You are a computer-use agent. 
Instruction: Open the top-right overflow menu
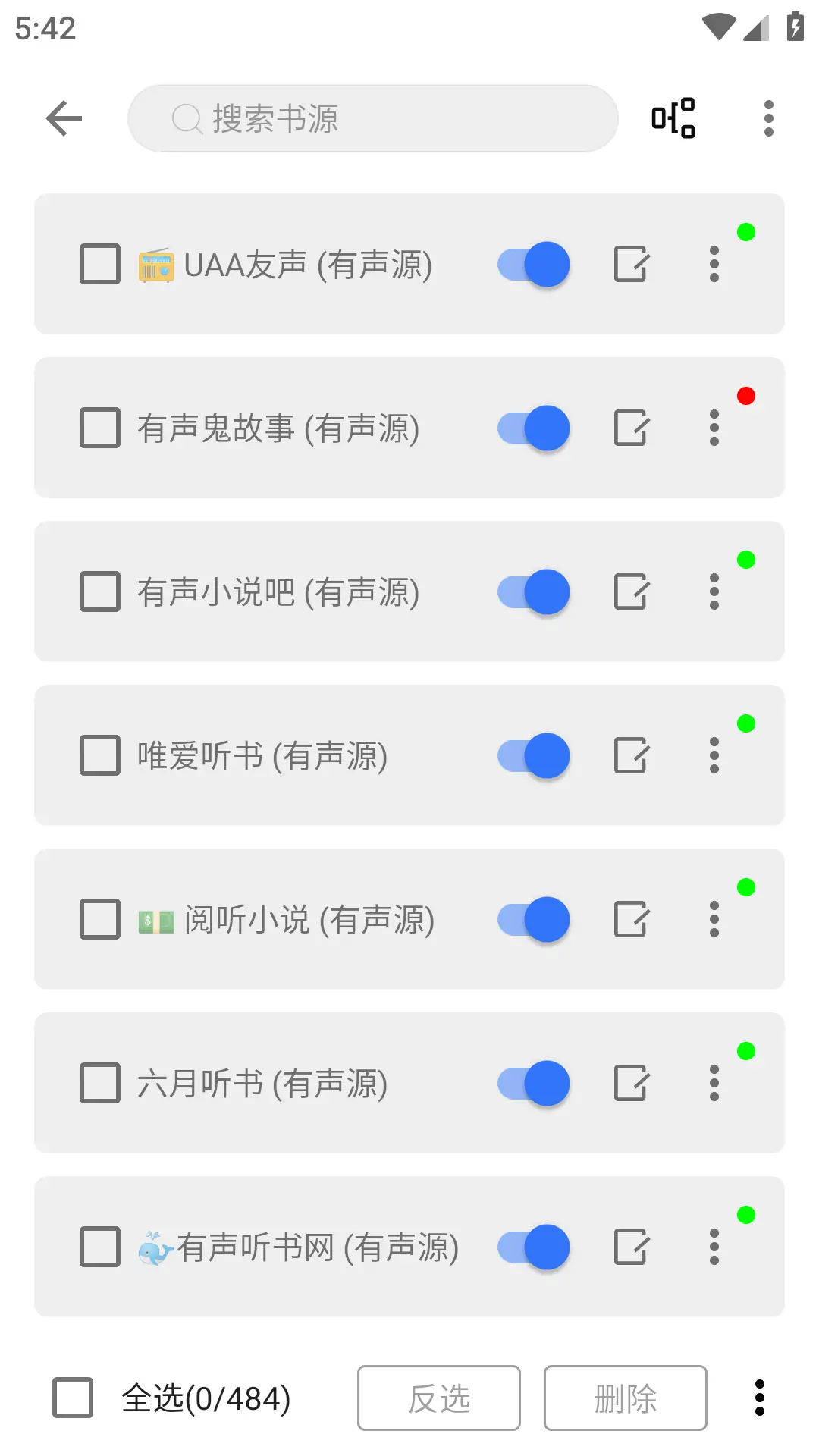pos(768,118)
